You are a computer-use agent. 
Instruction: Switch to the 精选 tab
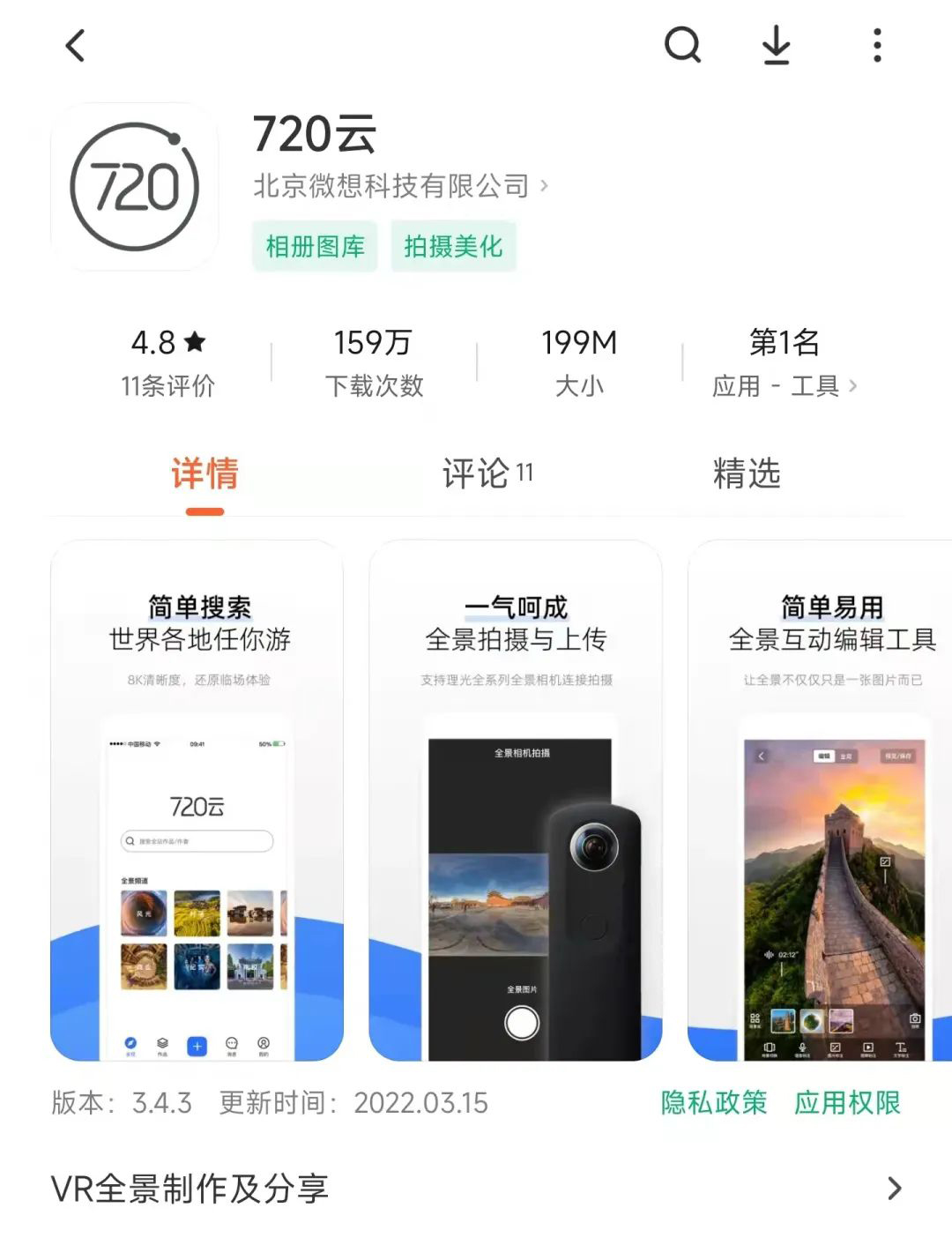747,474
